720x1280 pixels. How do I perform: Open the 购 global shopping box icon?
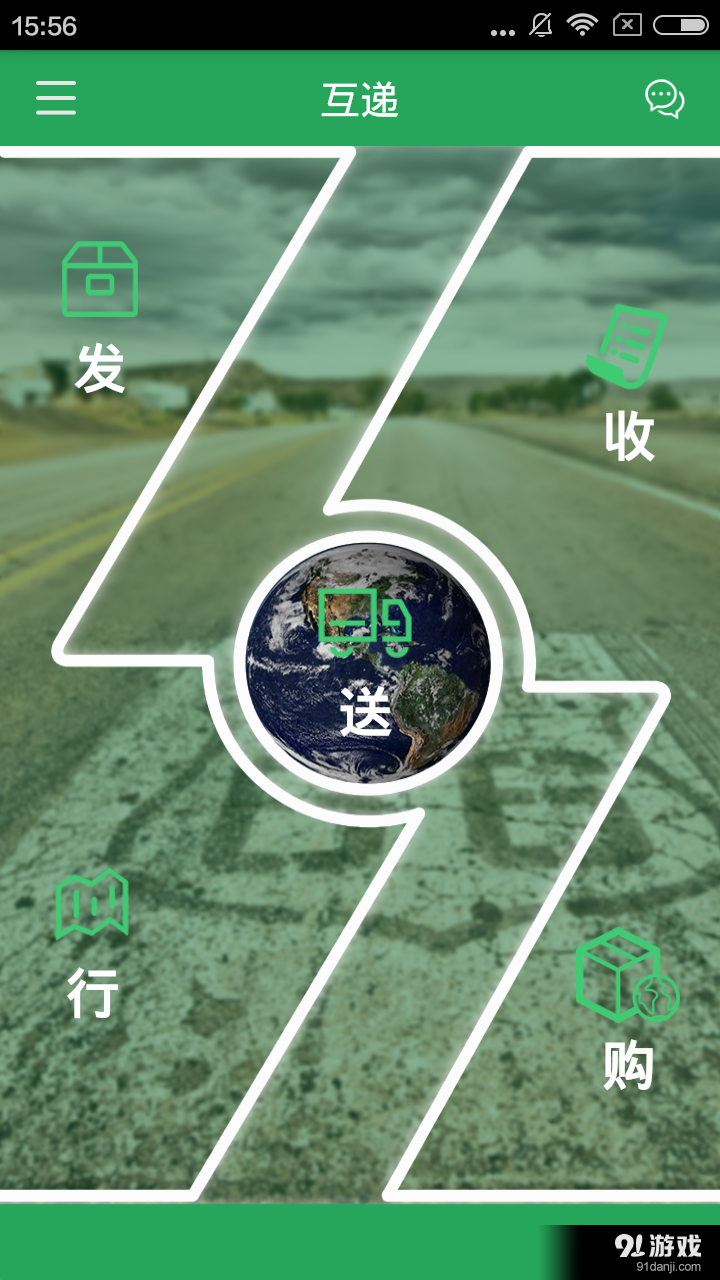618,975
